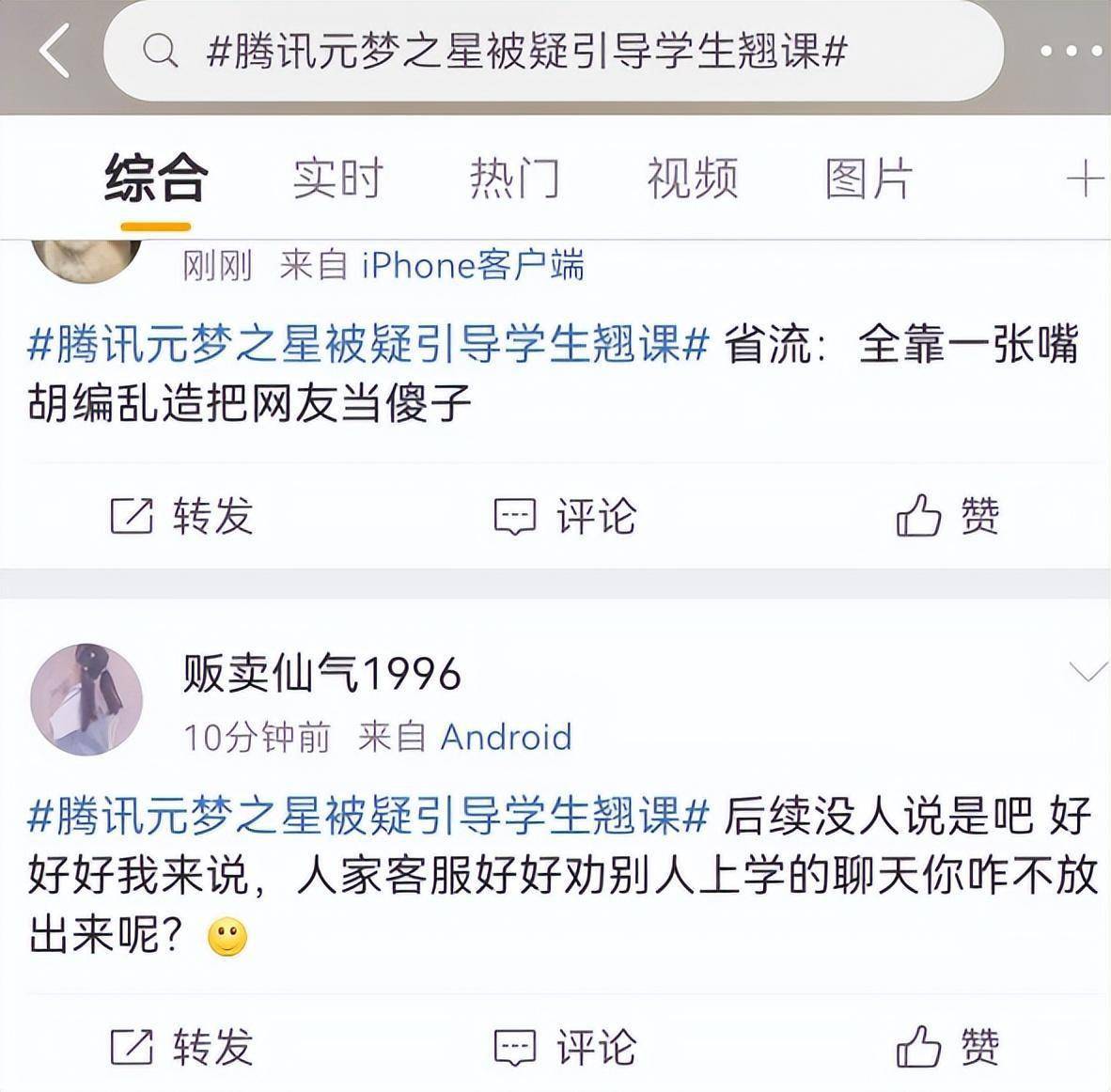Open the hashtag link in 贩卖仙气1996's post

(367, 816)
